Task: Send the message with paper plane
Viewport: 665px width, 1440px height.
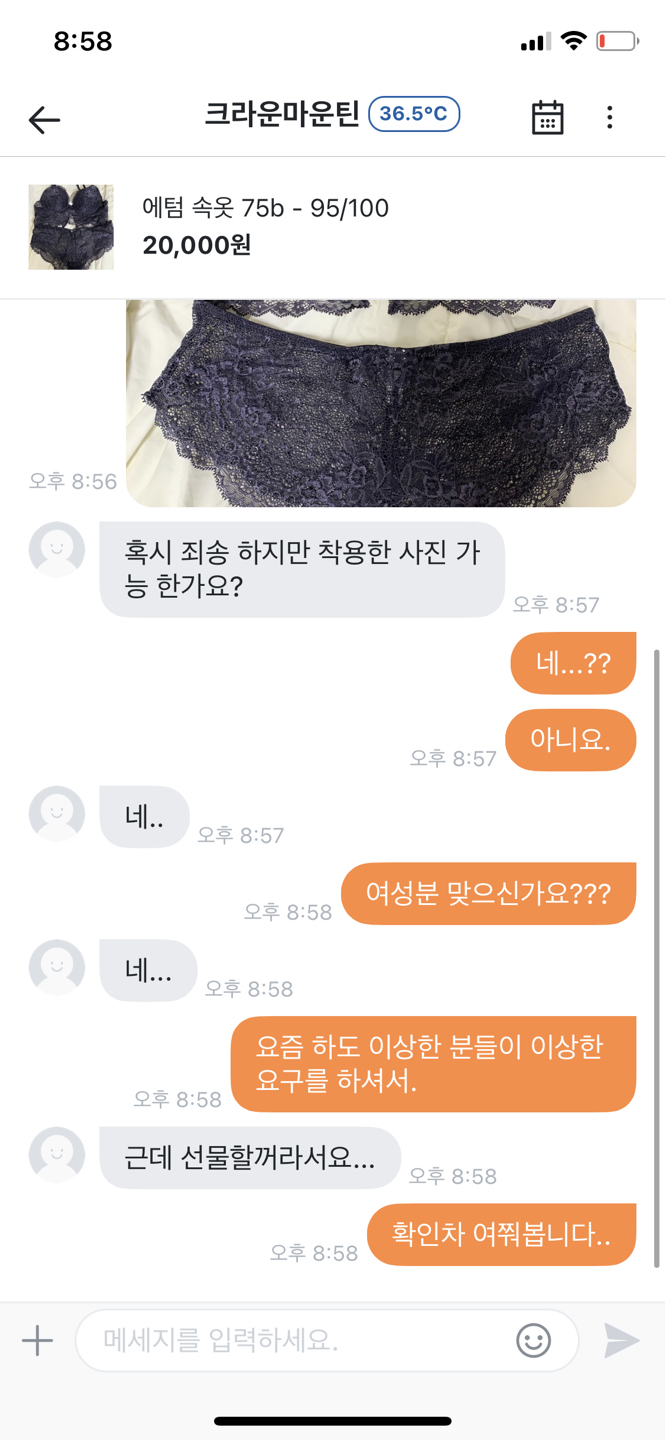Action: (621, 1340)
